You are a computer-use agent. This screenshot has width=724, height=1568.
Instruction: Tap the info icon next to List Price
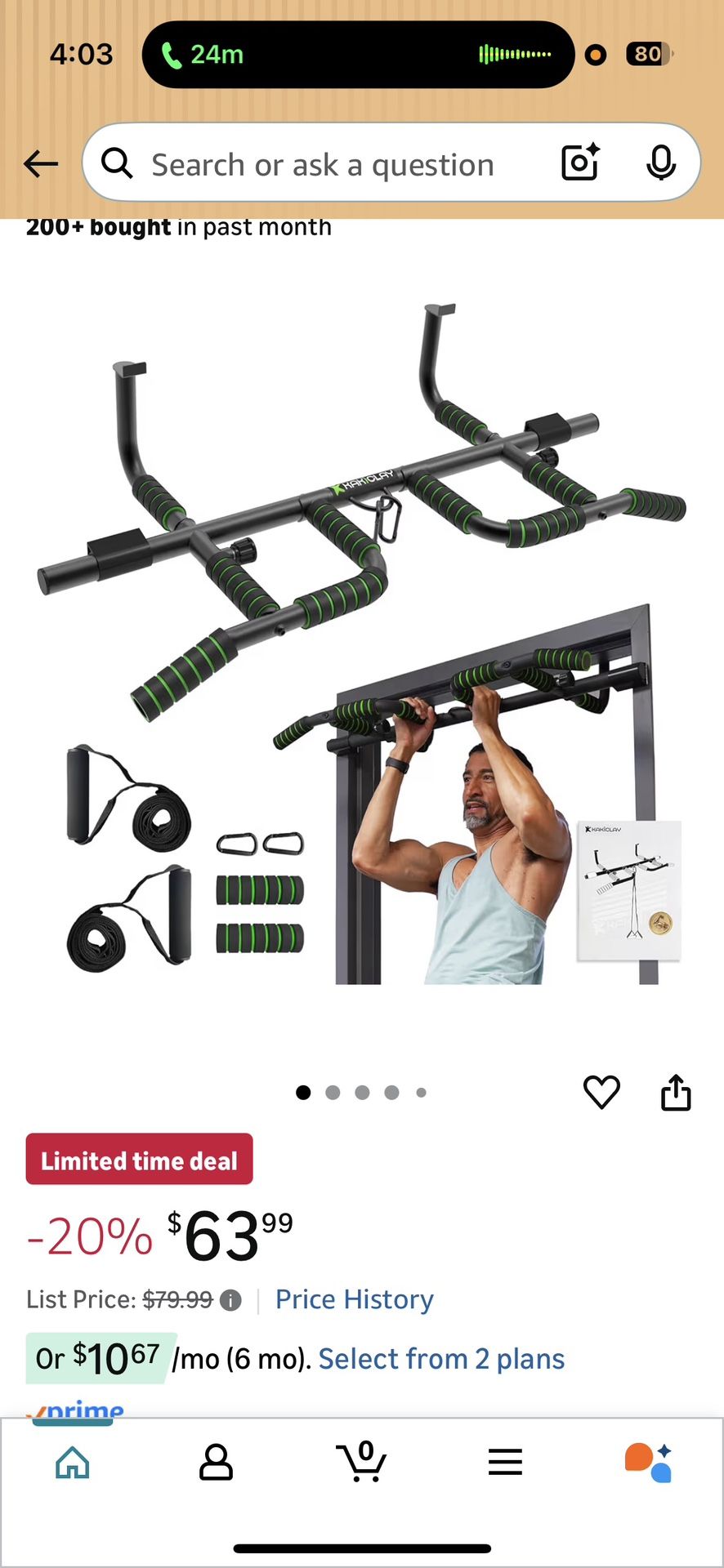(x=232, y=1299)
